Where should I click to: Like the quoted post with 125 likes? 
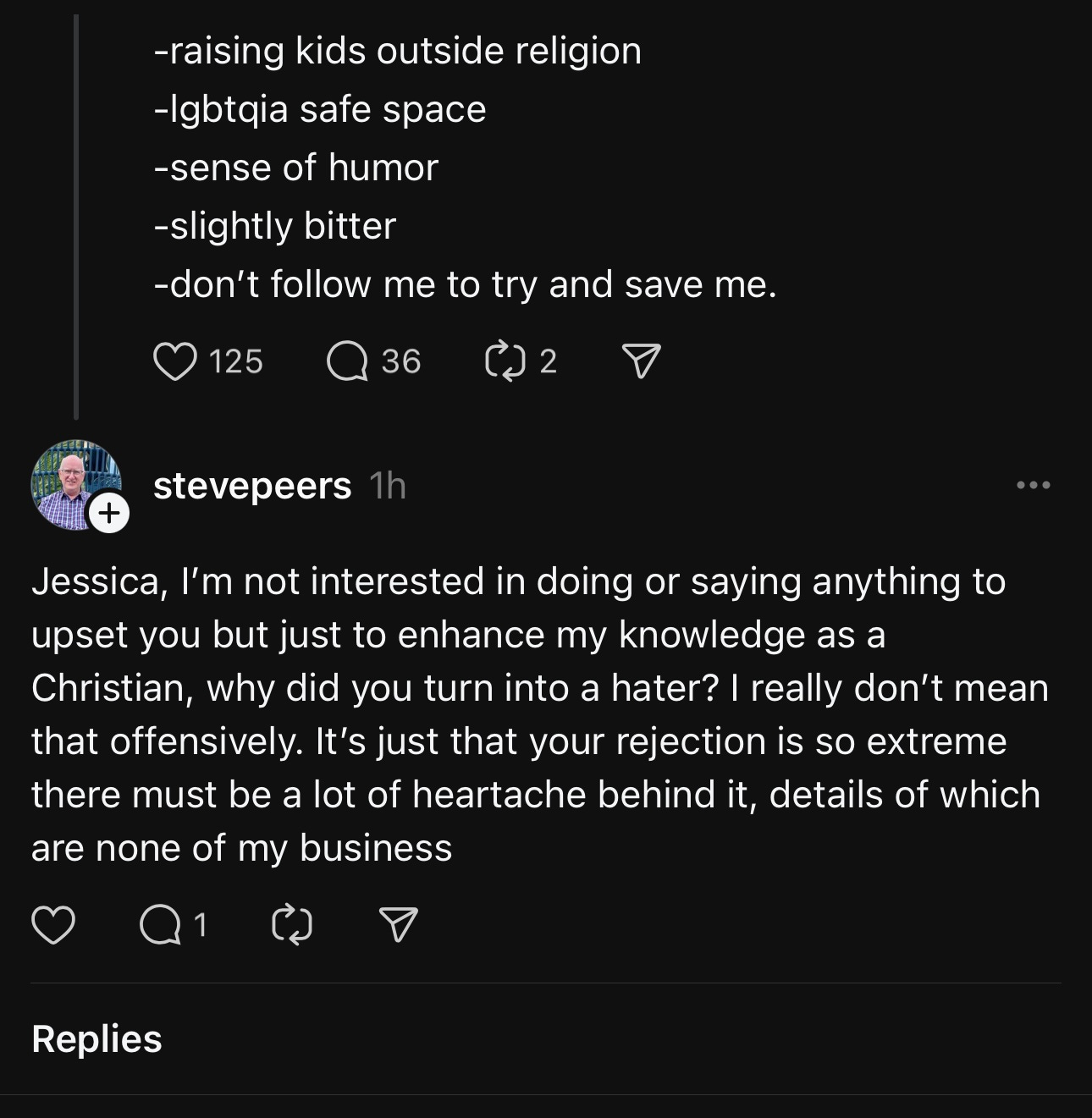175,361
